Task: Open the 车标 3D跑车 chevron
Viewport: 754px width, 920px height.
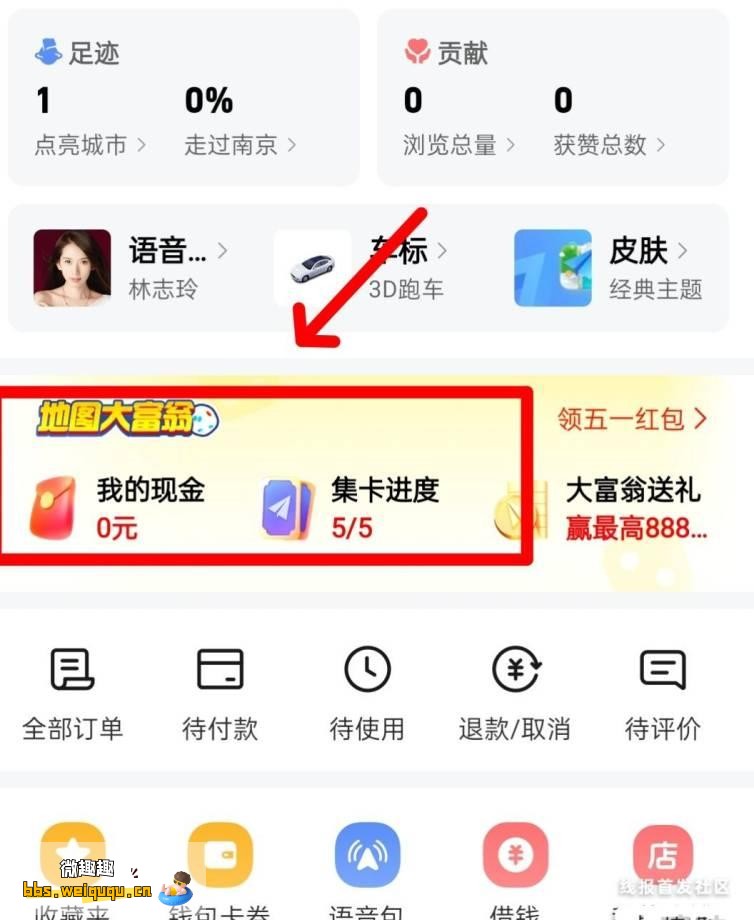Action: [x=444, y=252]
